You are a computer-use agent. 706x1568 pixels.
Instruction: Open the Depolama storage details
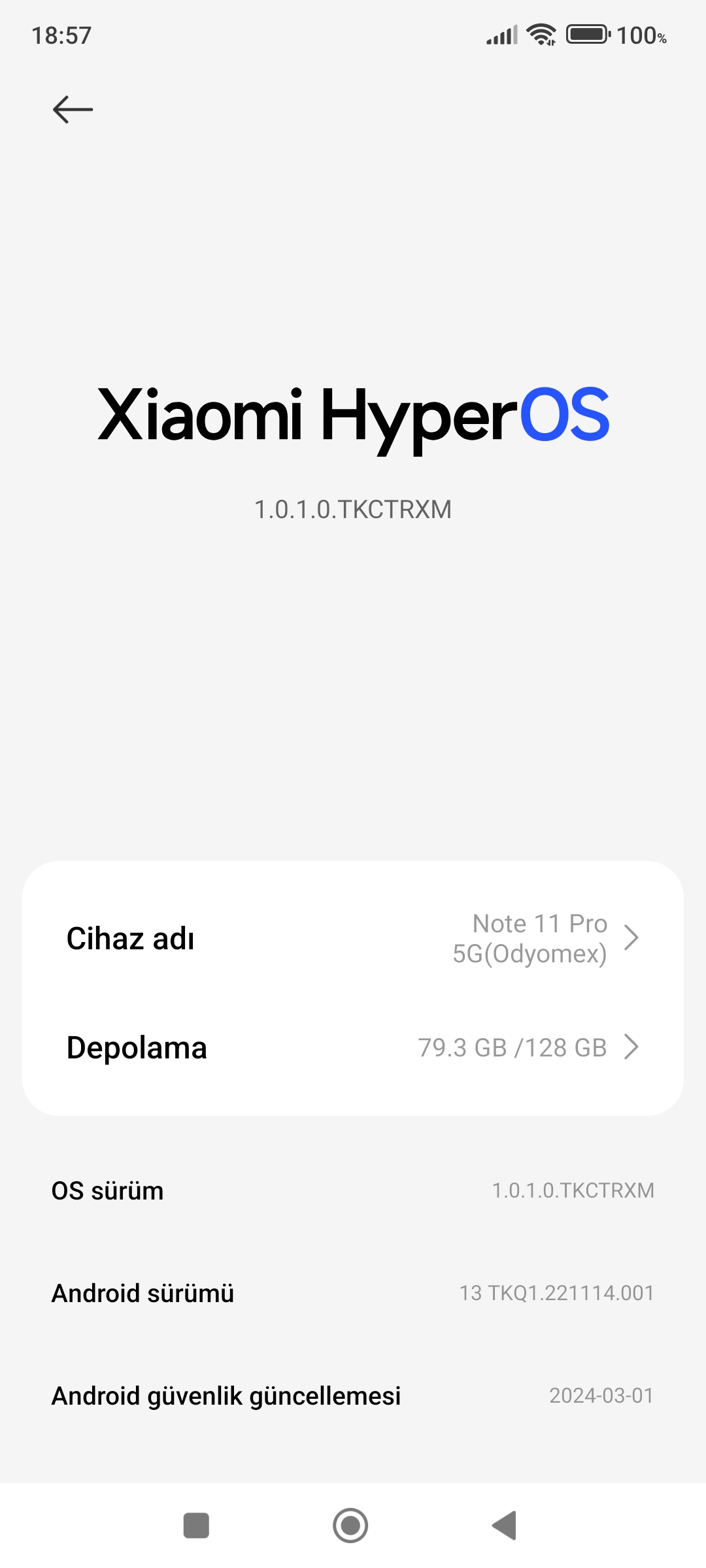pos(353,1047)
